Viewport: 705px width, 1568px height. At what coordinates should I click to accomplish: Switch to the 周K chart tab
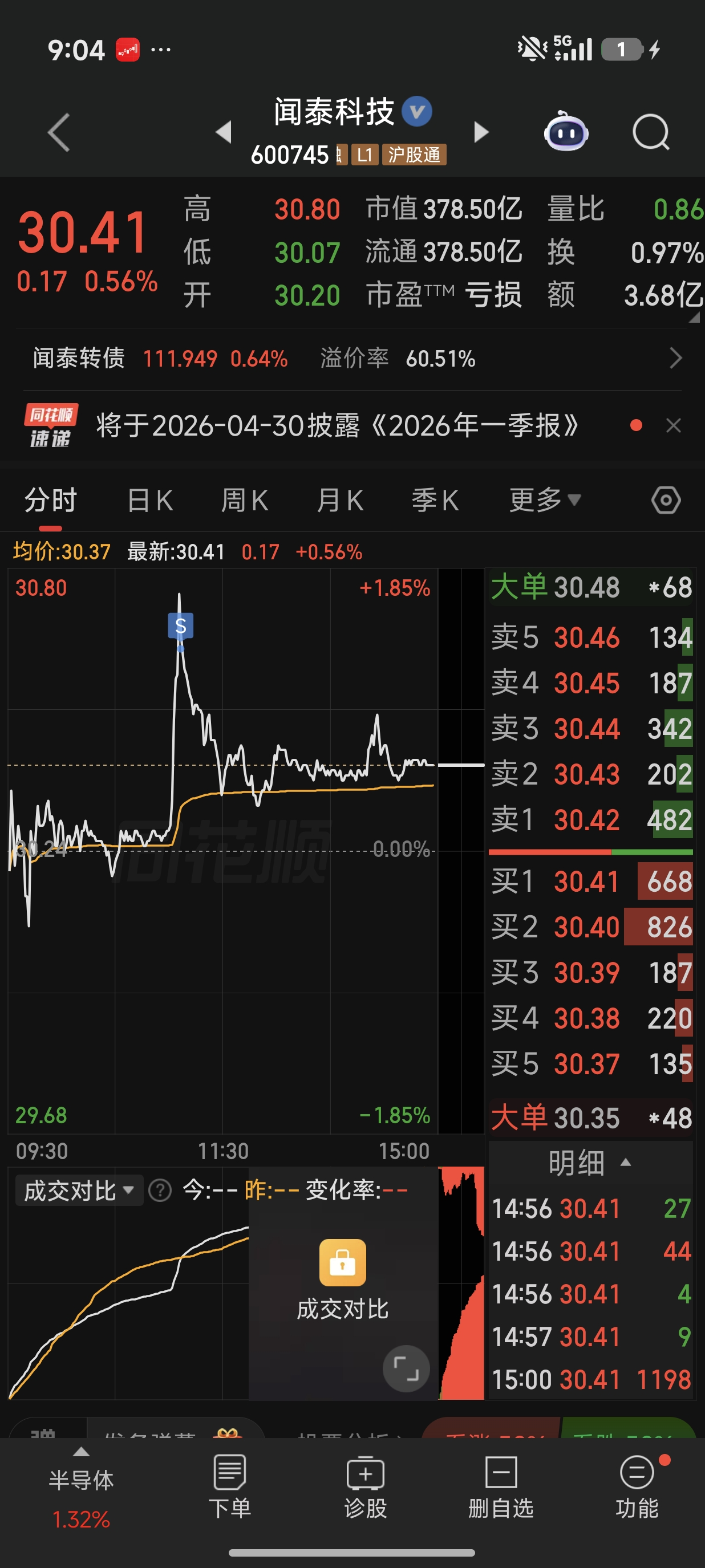coord(244,501)
